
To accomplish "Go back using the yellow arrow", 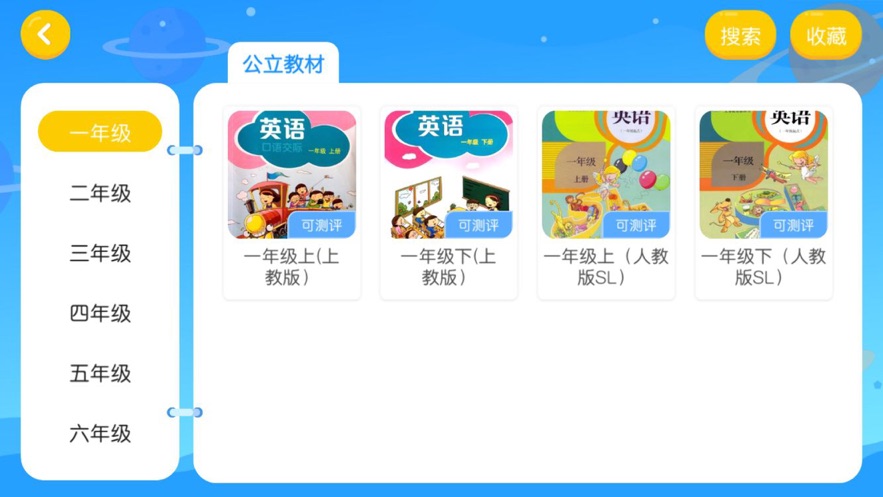I will (x=45, y=35).
